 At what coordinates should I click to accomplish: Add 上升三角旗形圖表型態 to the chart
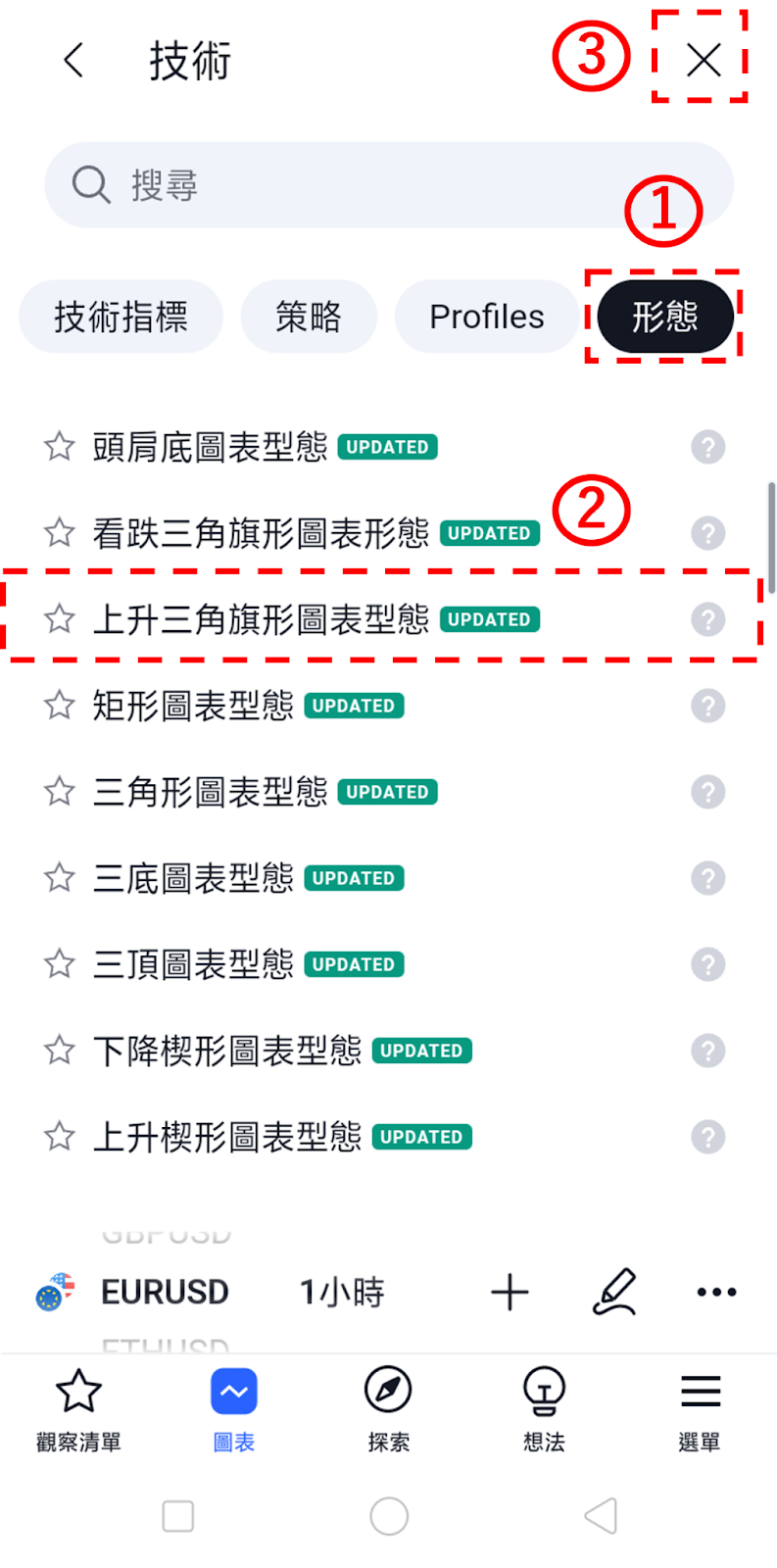382,619
